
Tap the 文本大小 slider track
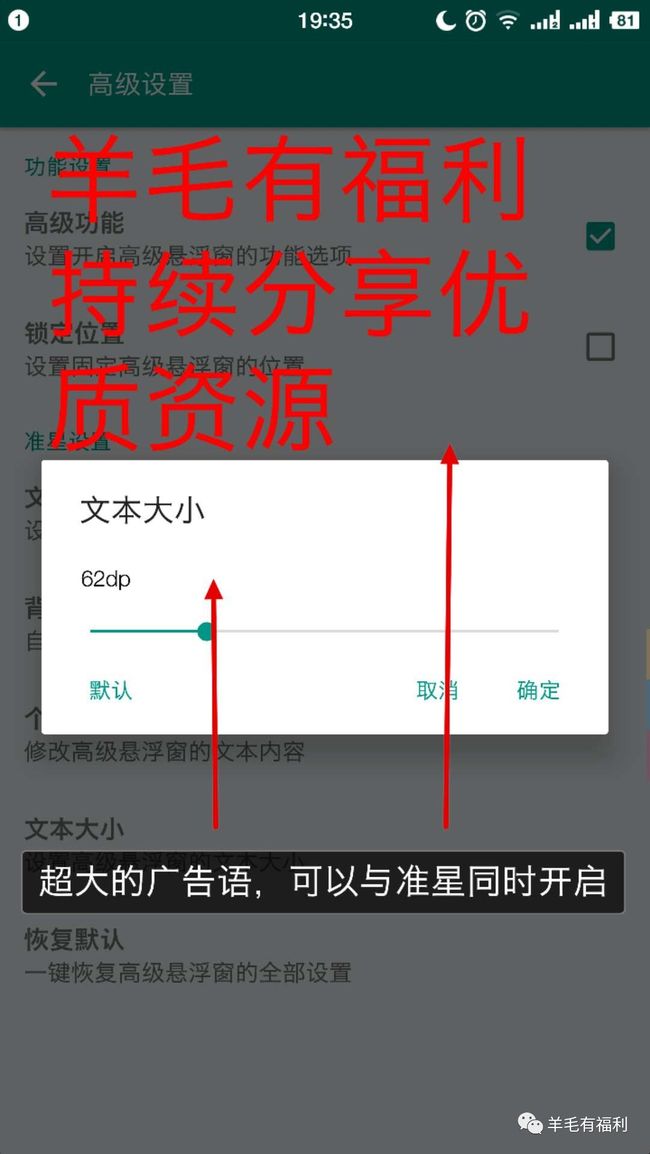point(324,631)
